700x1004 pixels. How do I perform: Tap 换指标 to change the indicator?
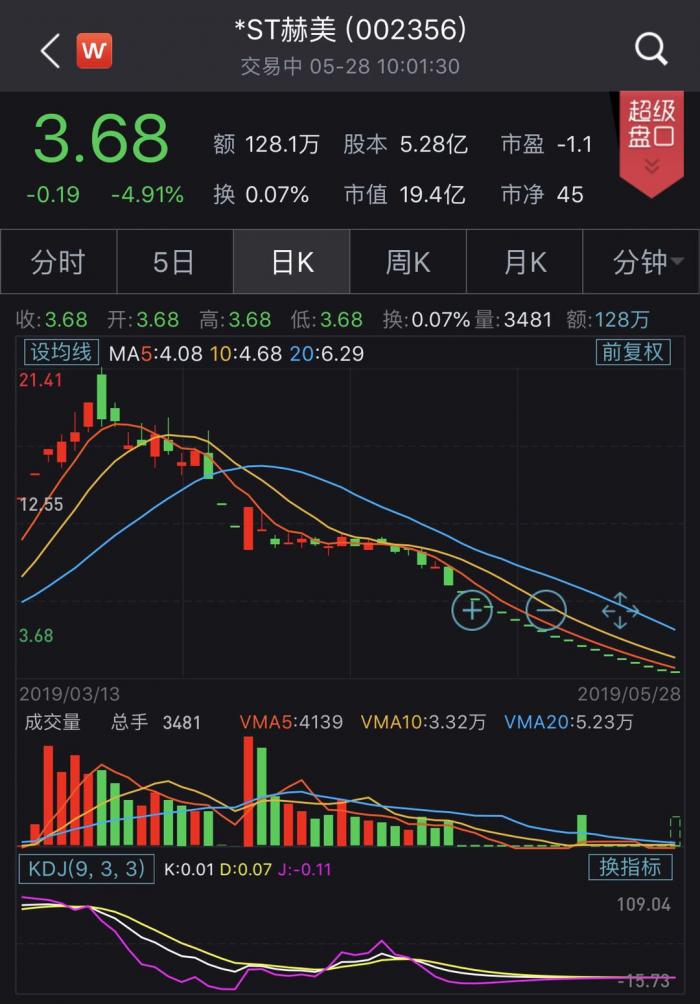tap(630, 867)
